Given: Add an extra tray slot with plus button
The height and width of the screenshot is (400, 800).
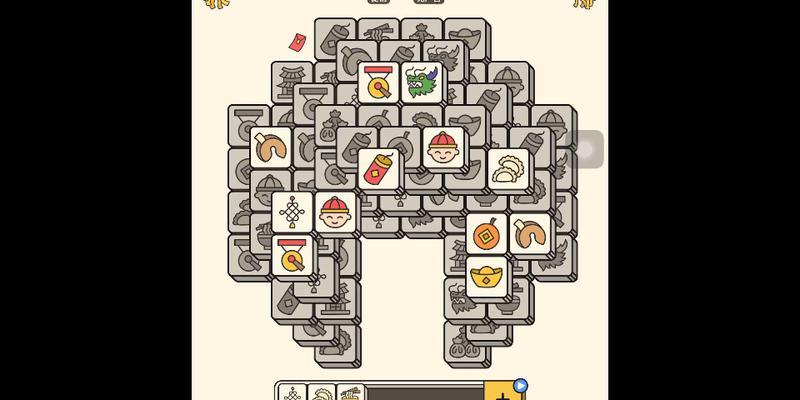Looking at the screenshot, I should click(x=501, y=393).
